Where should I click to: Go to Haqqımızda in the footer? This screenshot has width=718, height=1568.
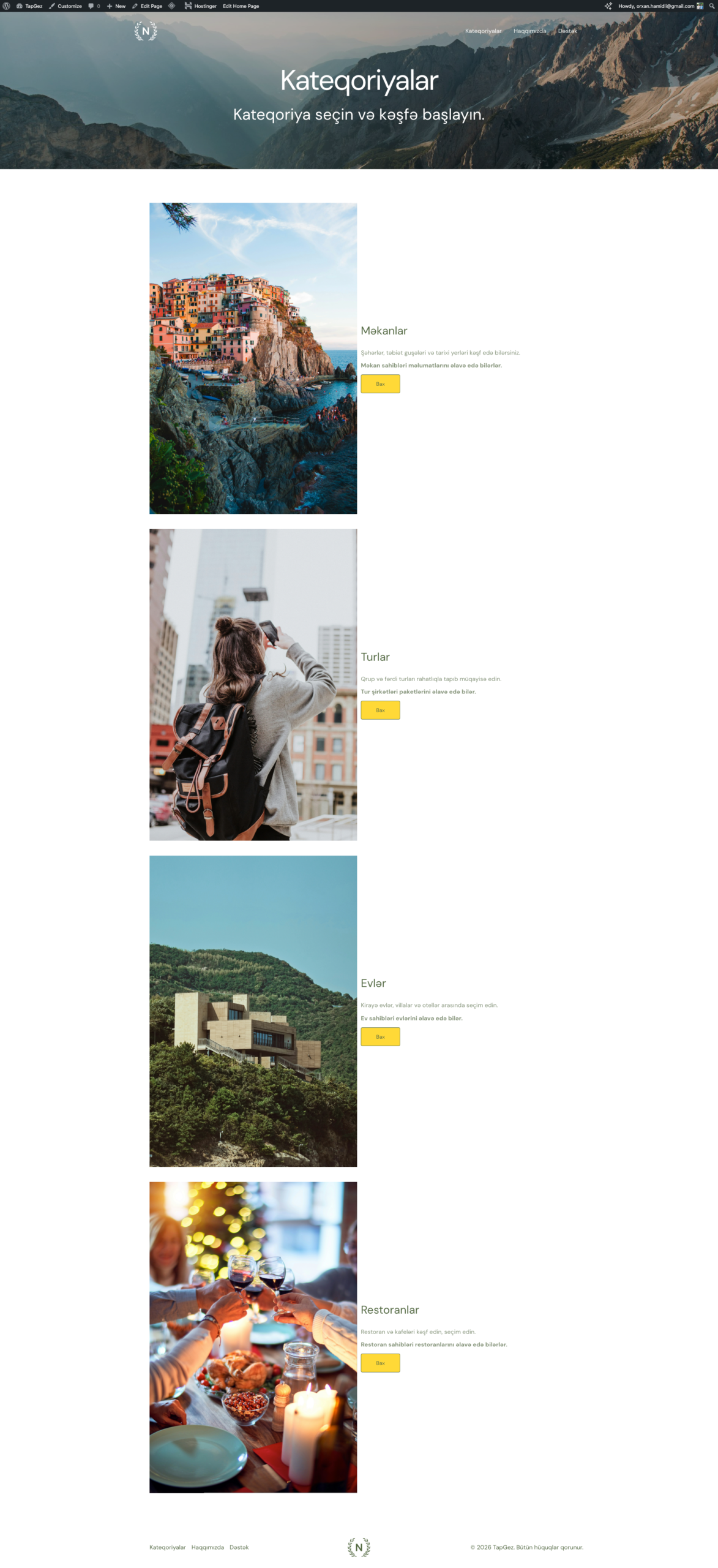point(208,1547)
